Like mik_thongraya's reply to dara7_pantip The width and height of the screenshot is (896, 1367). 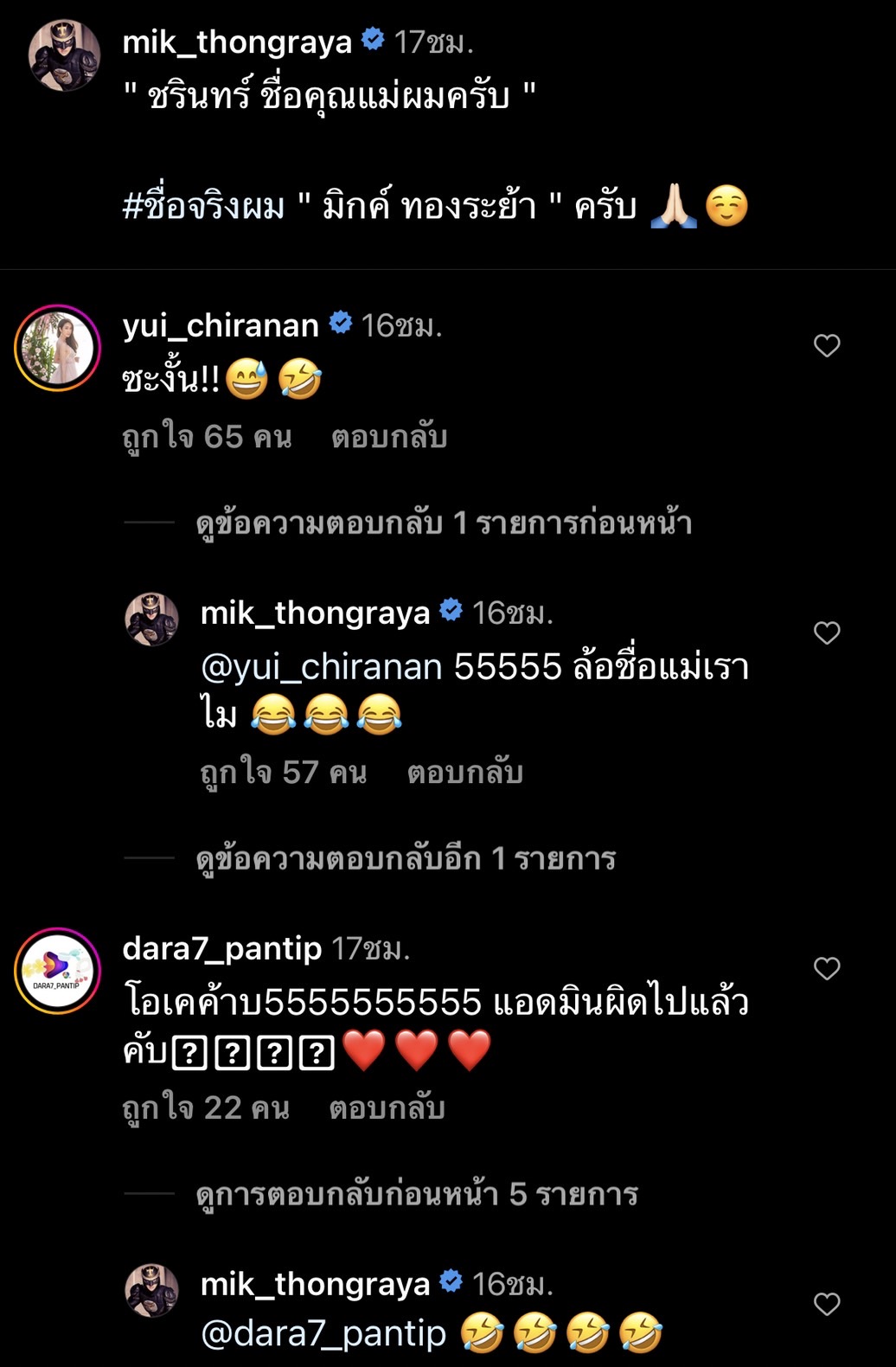tap(827, 1304)
